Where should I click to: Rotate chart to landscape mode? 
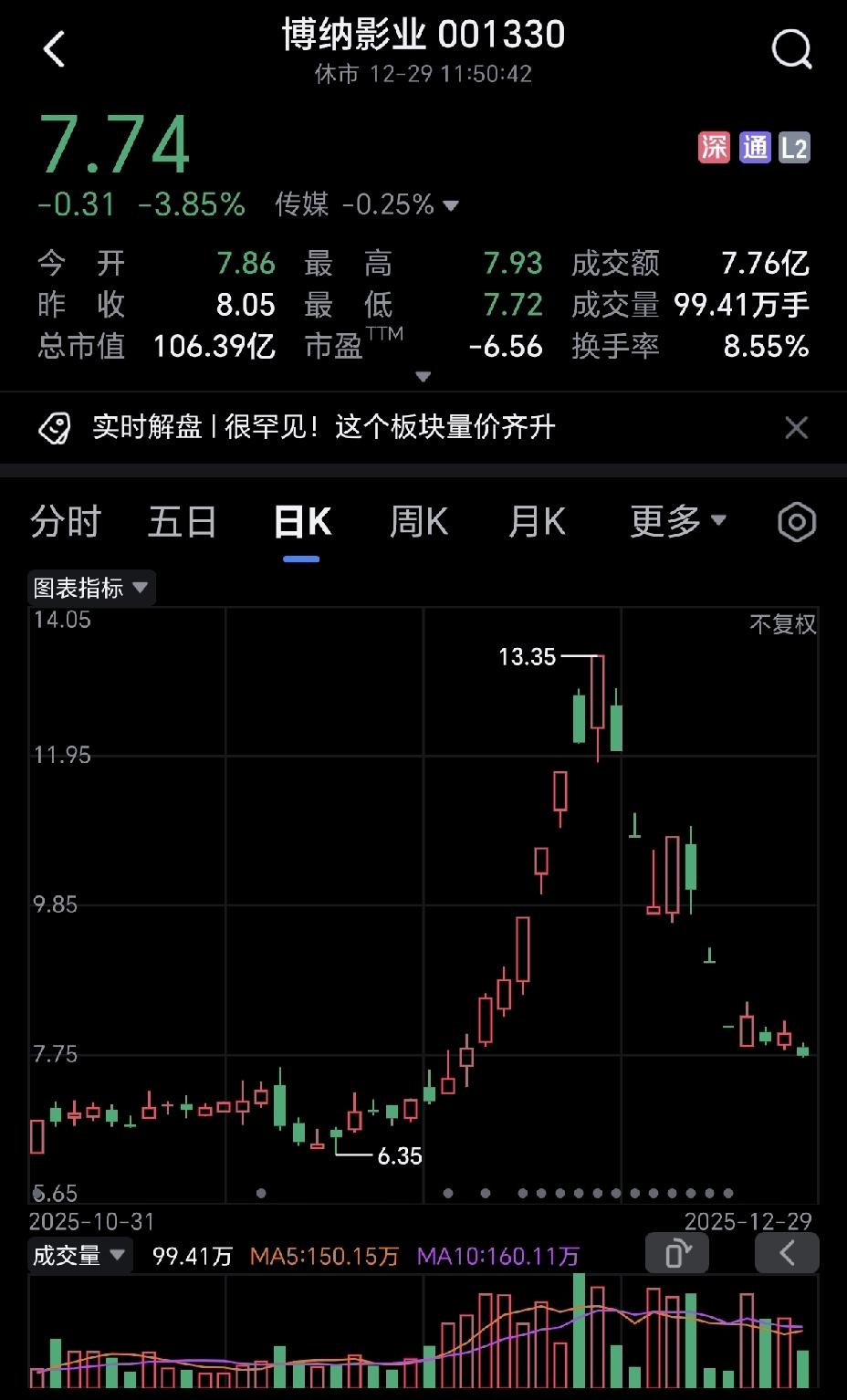point(676,1253)
